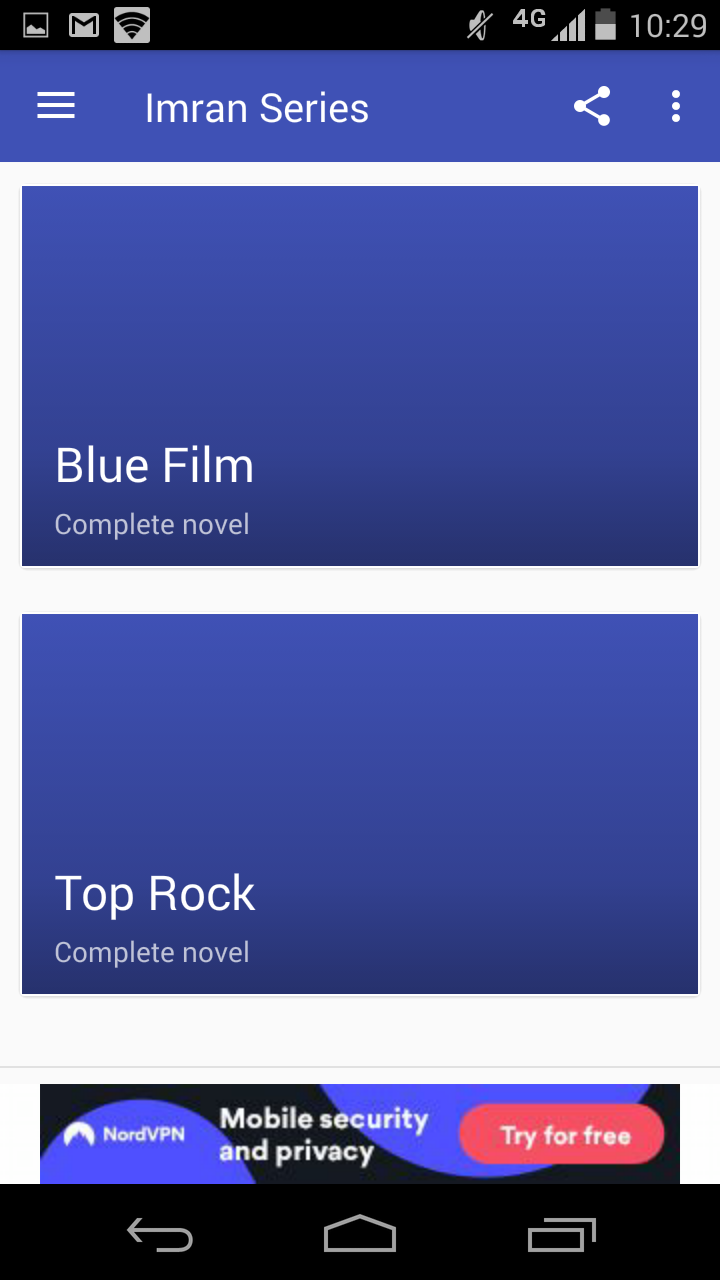Share the Imran Series app

point(592,107)
